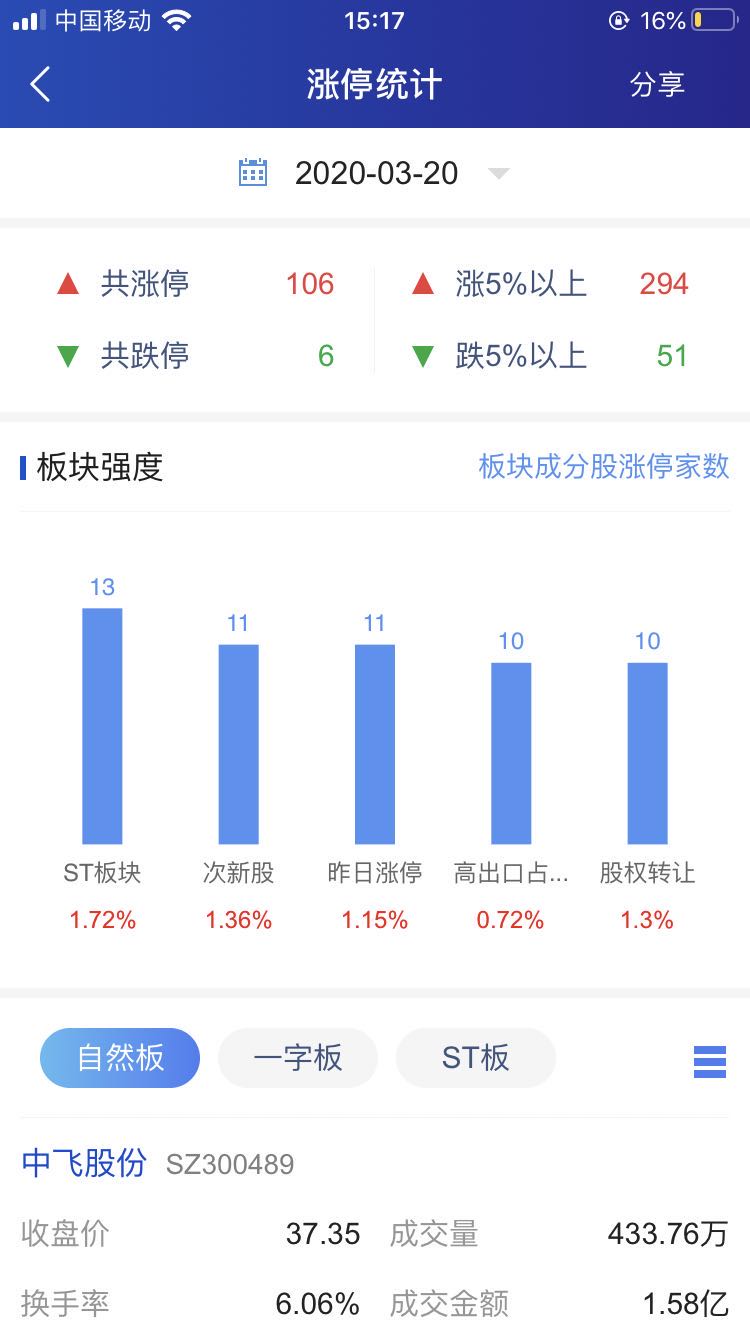This screenshot has height=1334, width=750.
Task: Select the 一字板 tab
Action: [x=297, y=1057]
